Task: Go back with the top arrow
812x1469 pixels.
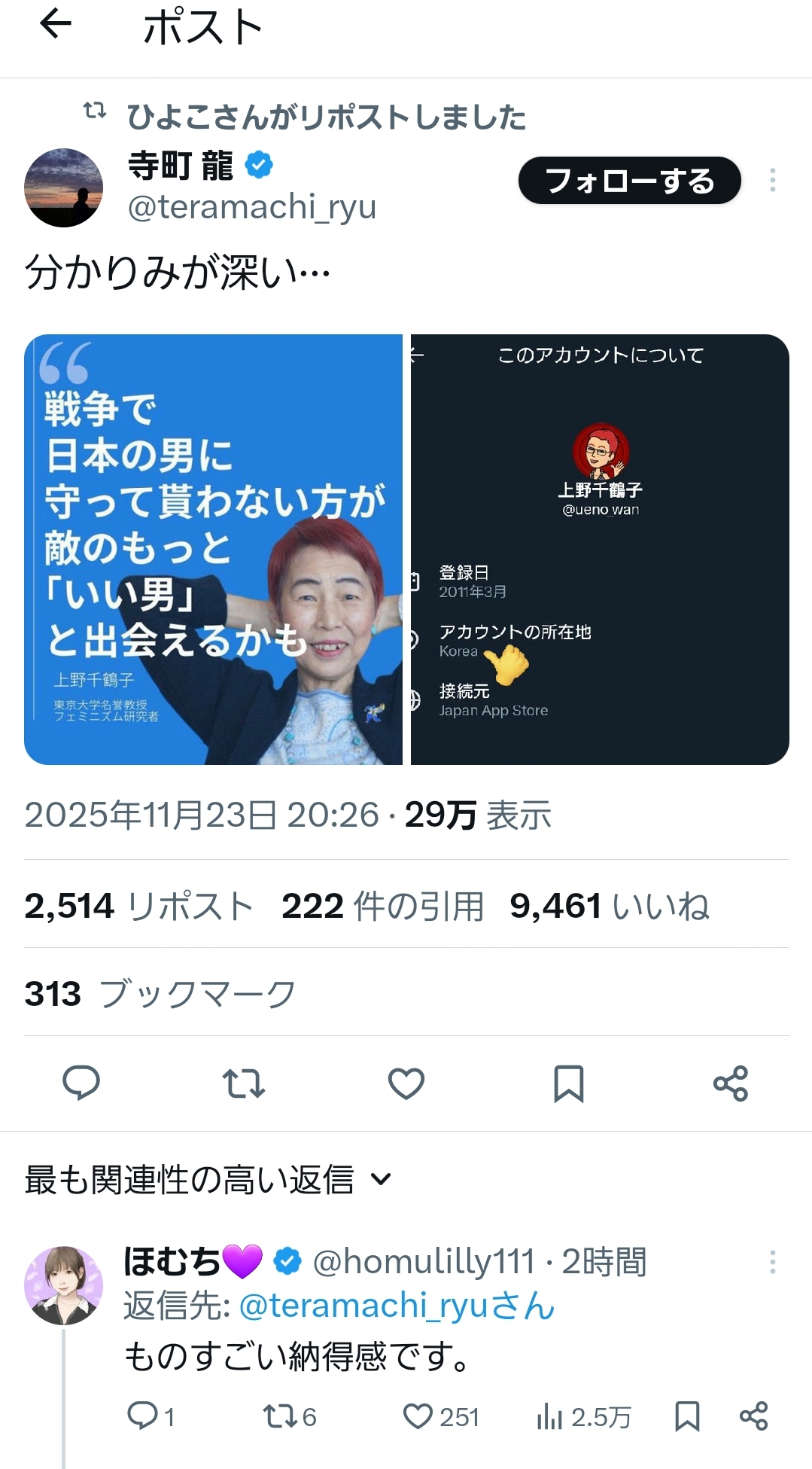Action: click(55, 26)
